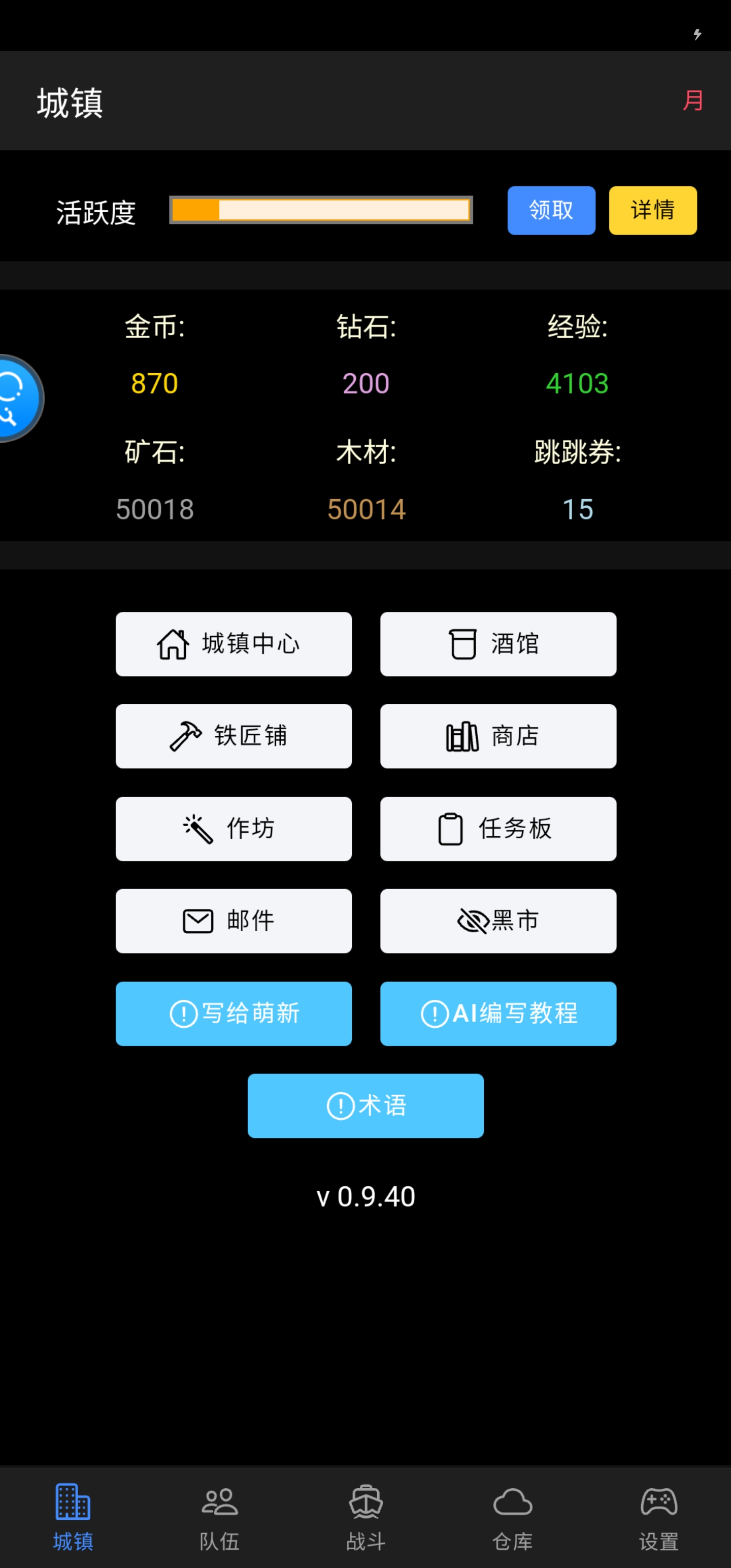Tap the red 月 icon in header
731x1568 pixels.
(x=692, y=101)
